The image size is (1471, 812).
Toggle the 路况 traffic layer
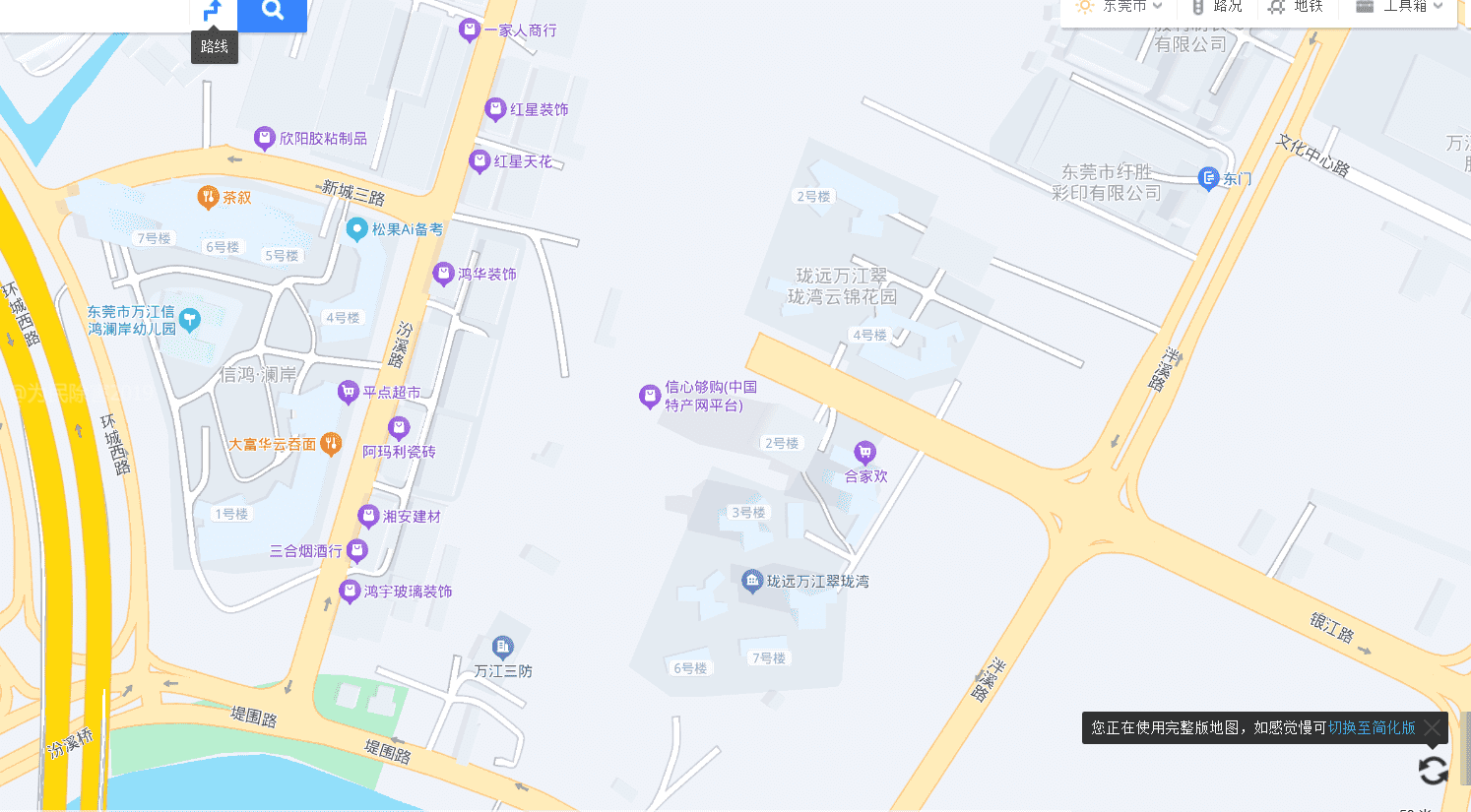tap(1217, 7)
